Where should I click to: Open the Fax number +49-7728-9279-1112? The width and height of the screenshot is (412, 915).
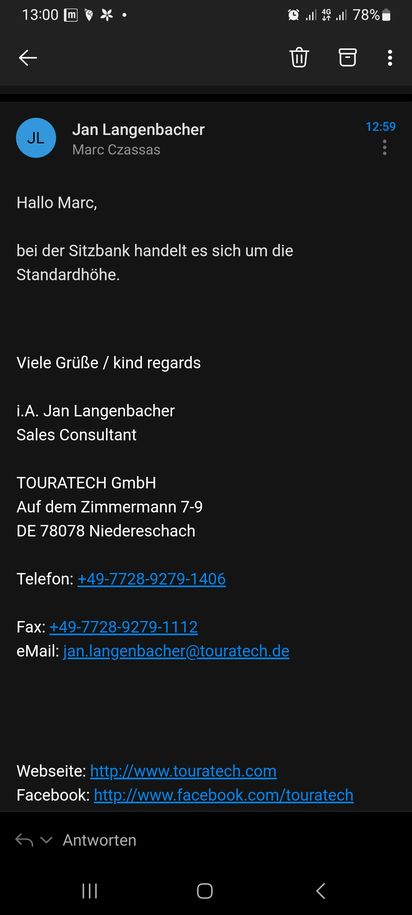123,627
